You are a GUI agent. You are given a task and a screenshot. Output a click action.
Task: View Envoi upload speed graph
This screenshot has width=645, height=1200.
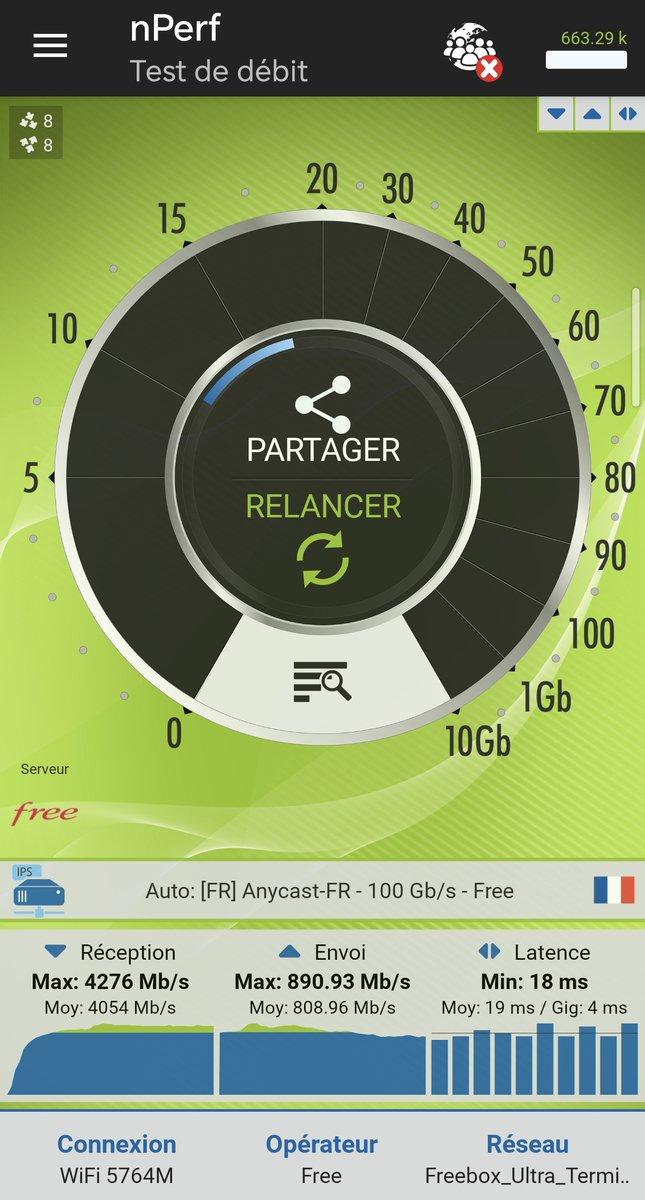(322, 1062)
